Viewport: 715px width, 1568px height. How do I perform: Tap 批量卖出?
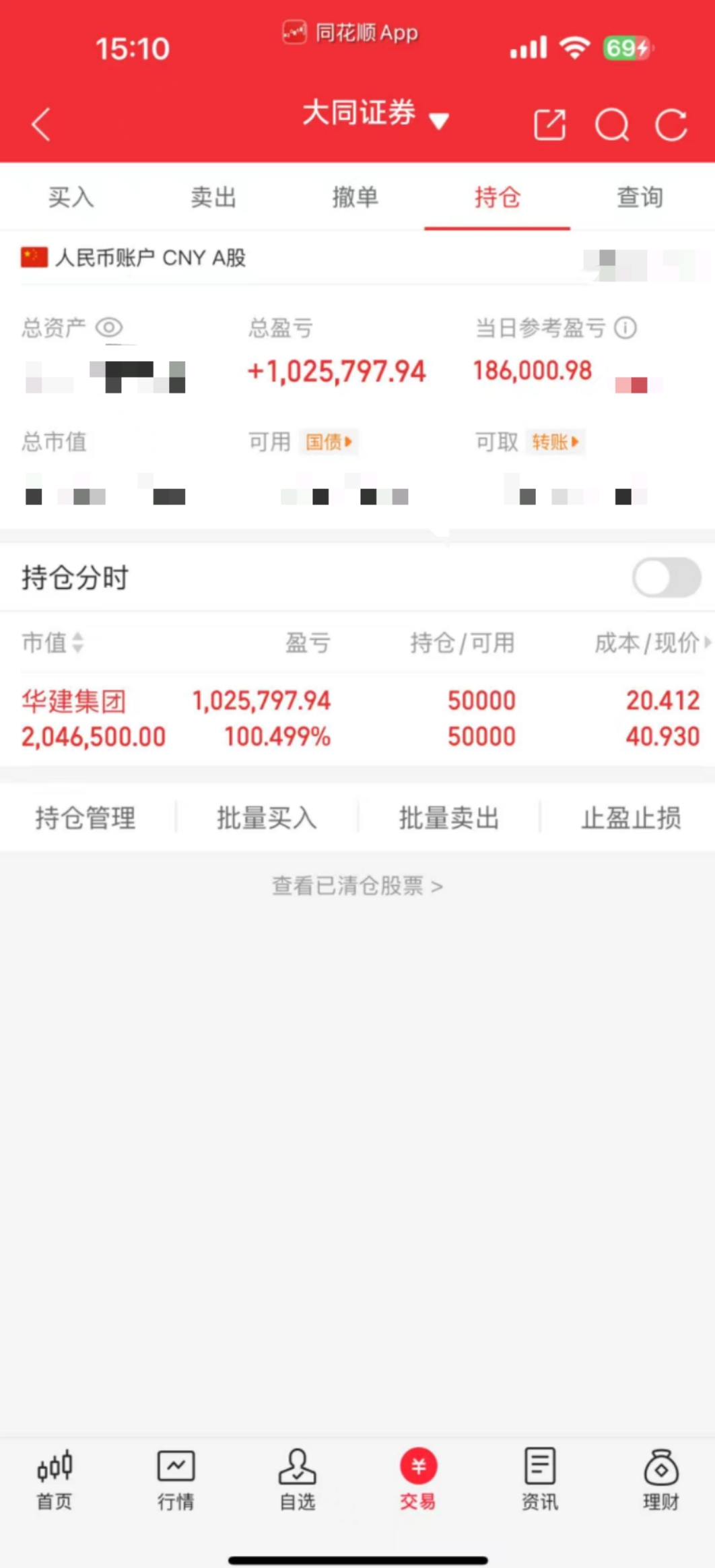pos(449,818)
